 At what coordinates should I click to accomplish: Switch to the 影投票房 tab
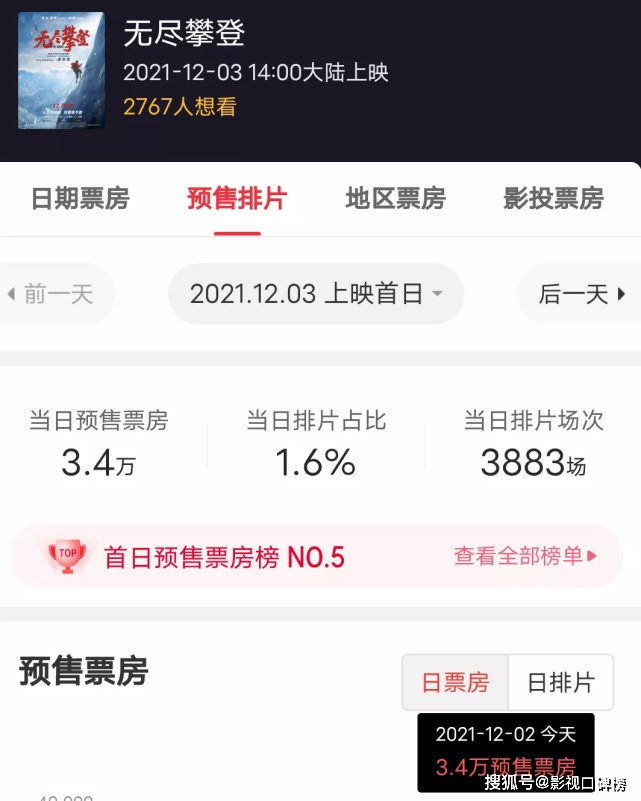point(553,199)
